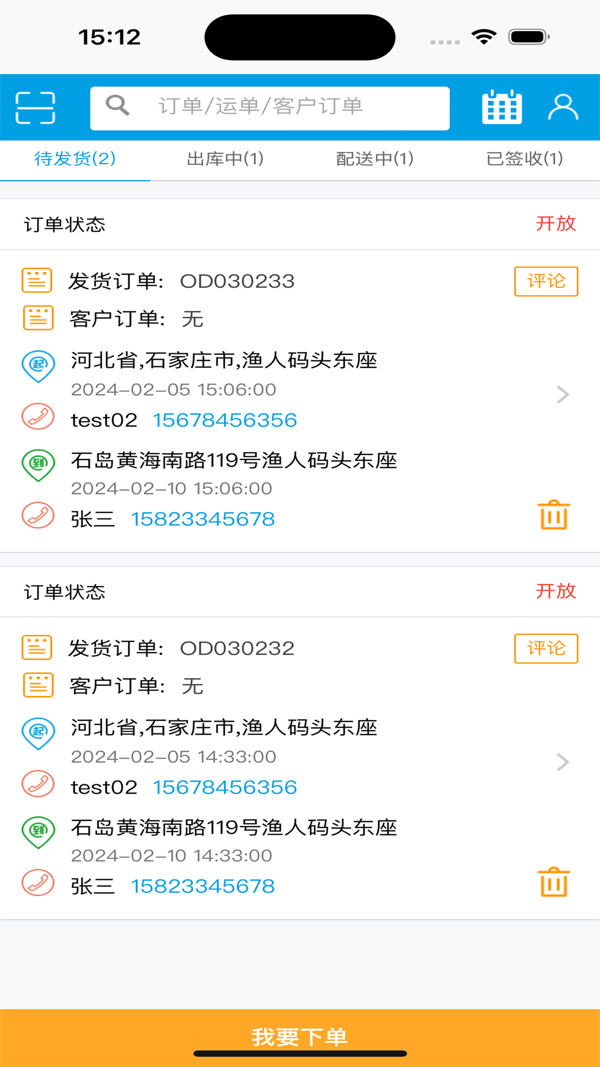Switch to the 已签收(1) tab

(x=525, y=159)
